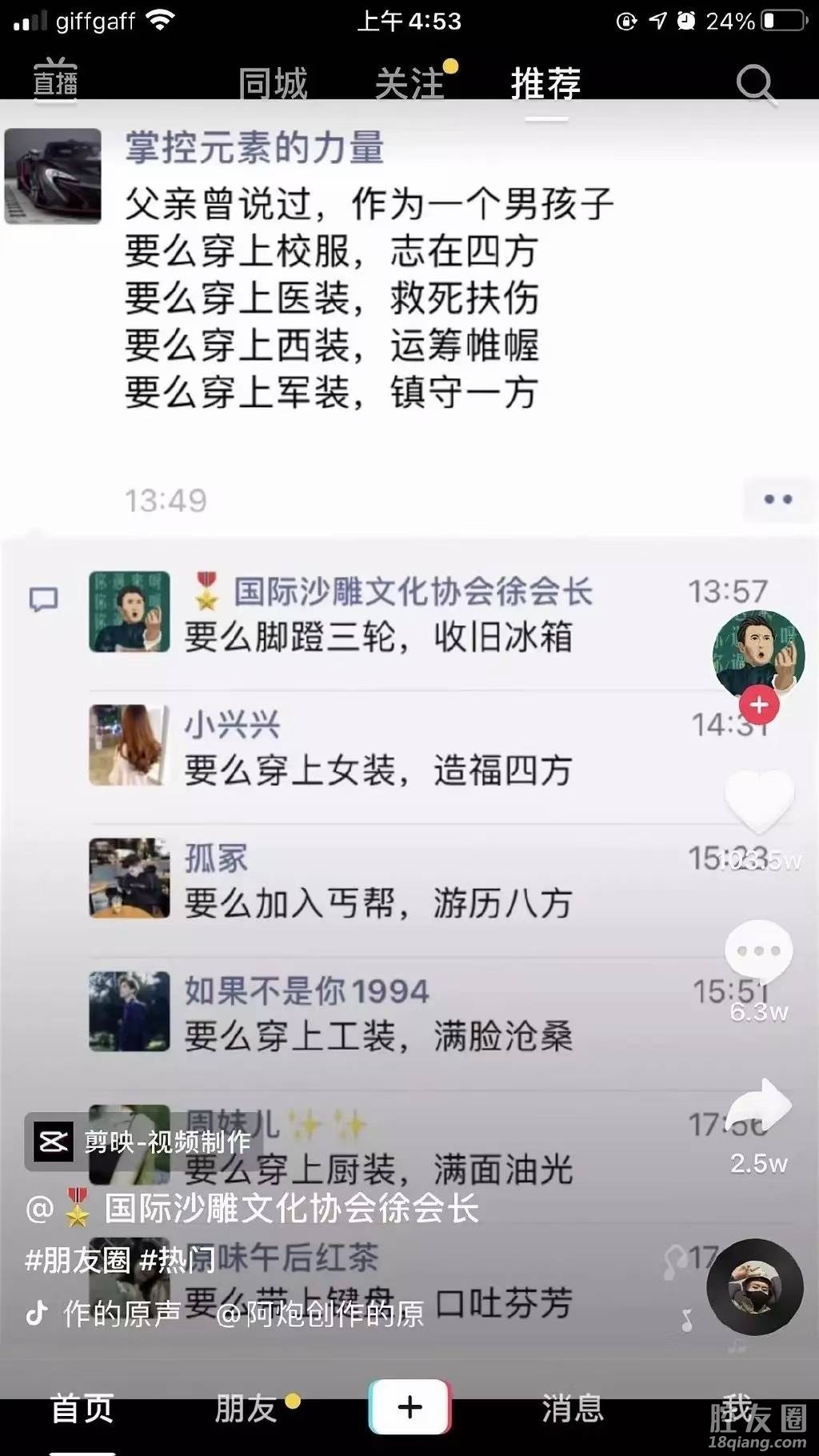The width and height of the screenshot is (819, 1456).
Task: Tap the 剪映-视频制作 tag
Action: pos(144,1142)
